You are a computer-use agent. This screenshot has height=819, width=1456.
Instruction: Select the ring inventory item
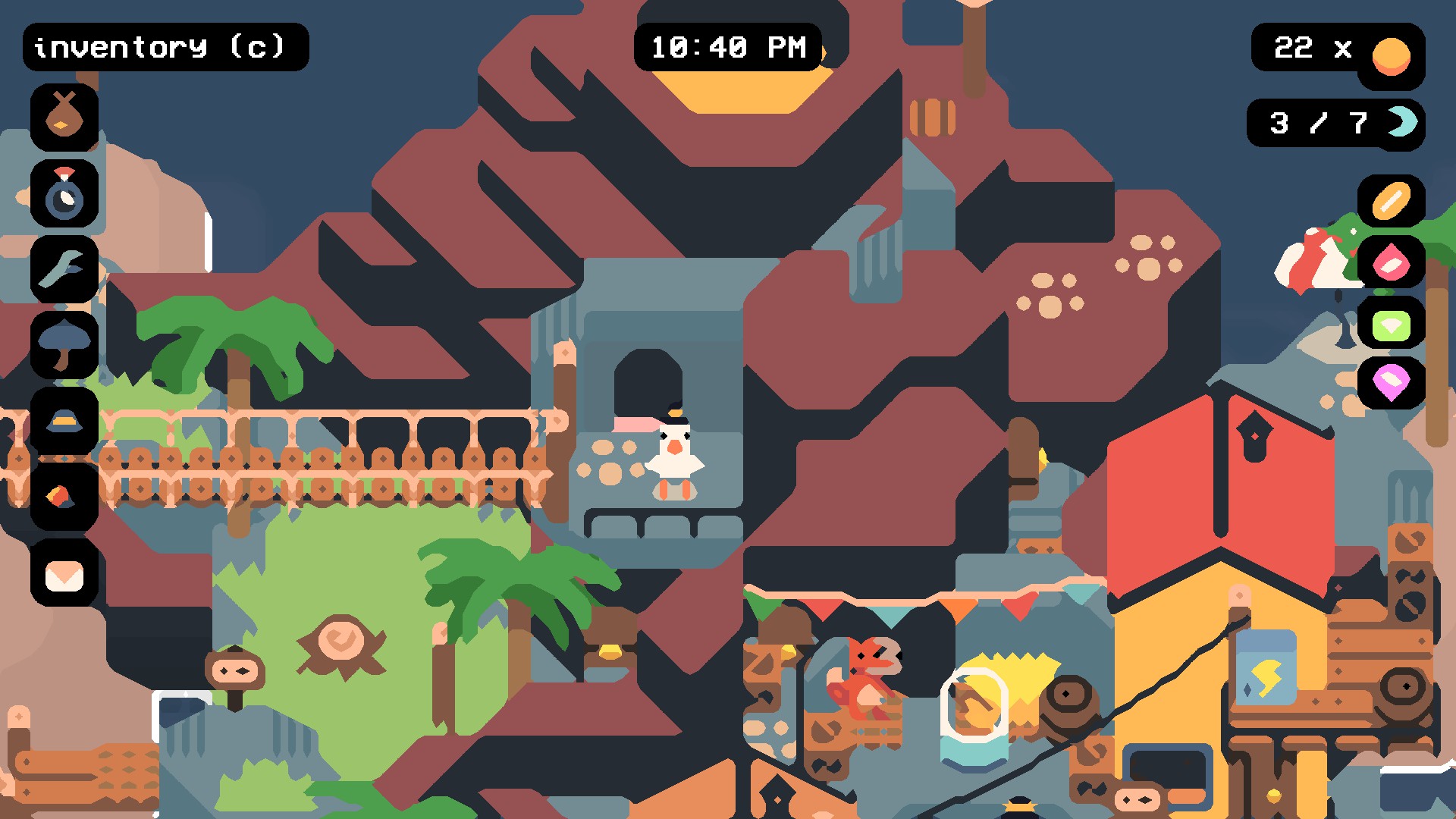tap(64, 193)
